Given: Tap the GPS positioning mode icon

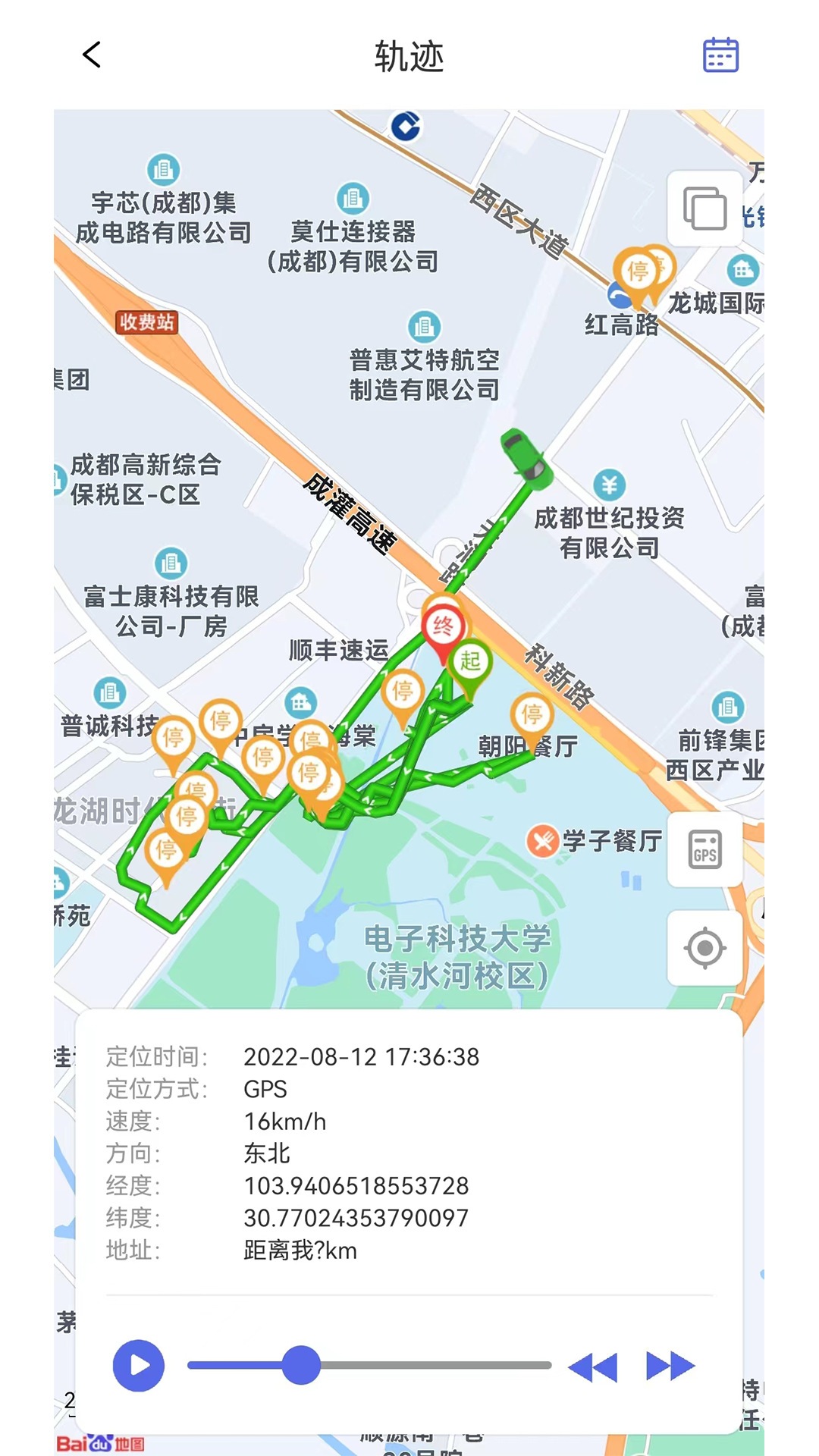Looking at the screenshot, I should pos(704,849).
